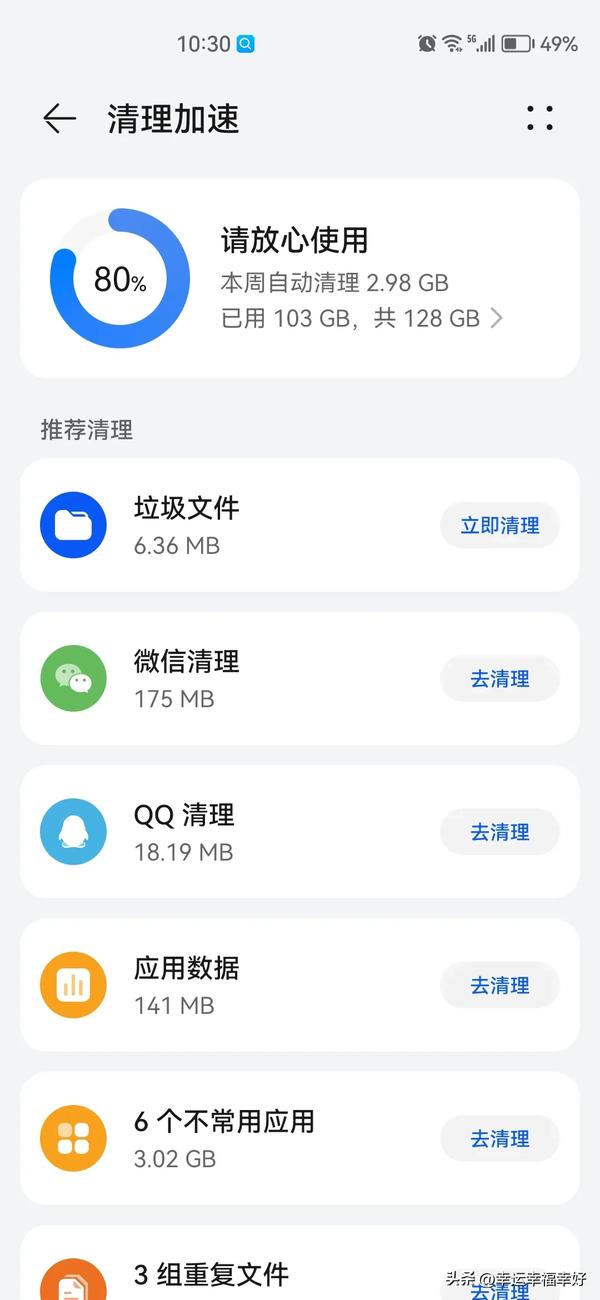Tap 去清理 for 微信清理
The width and height of the screenshot is (600, 1300).
(500, 679)
